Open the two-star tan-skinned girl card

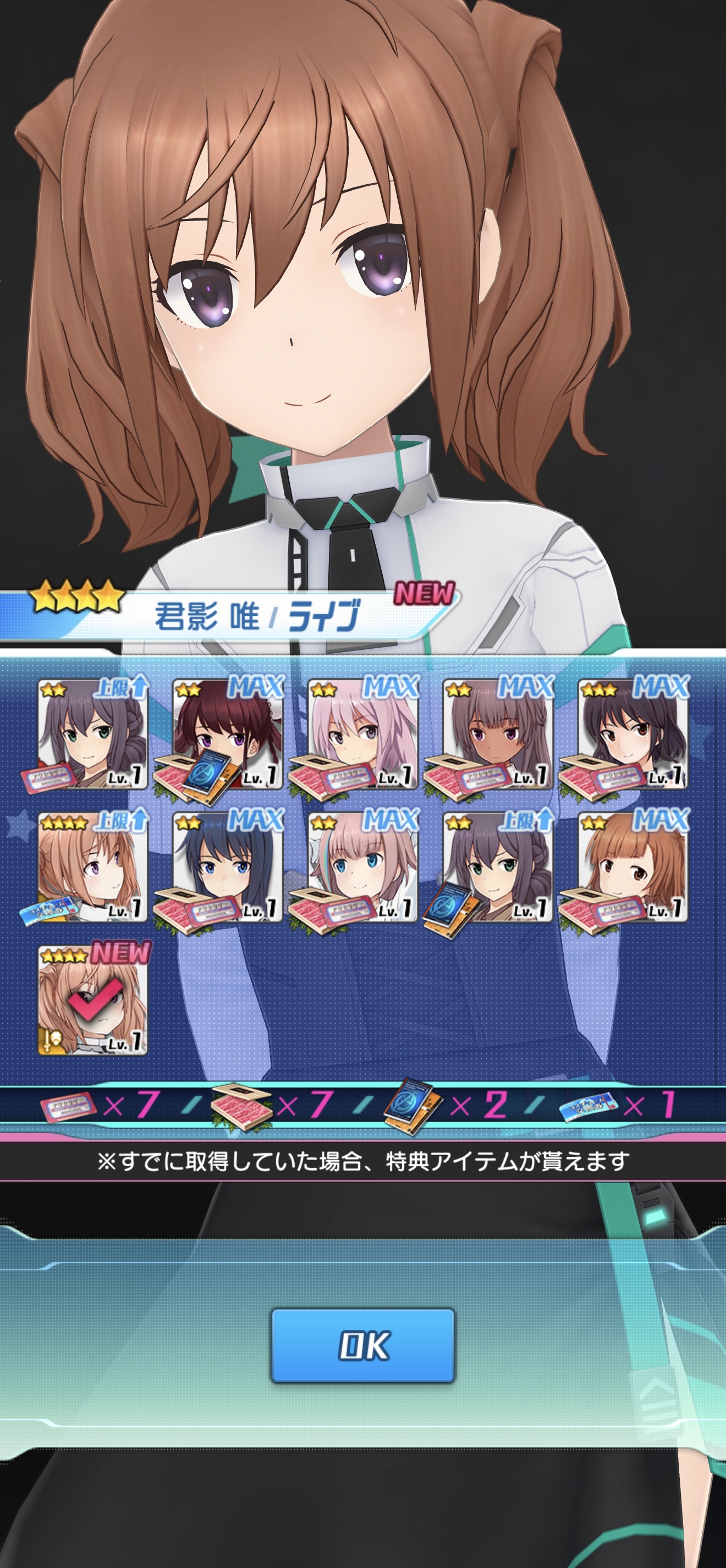(498, 734)
